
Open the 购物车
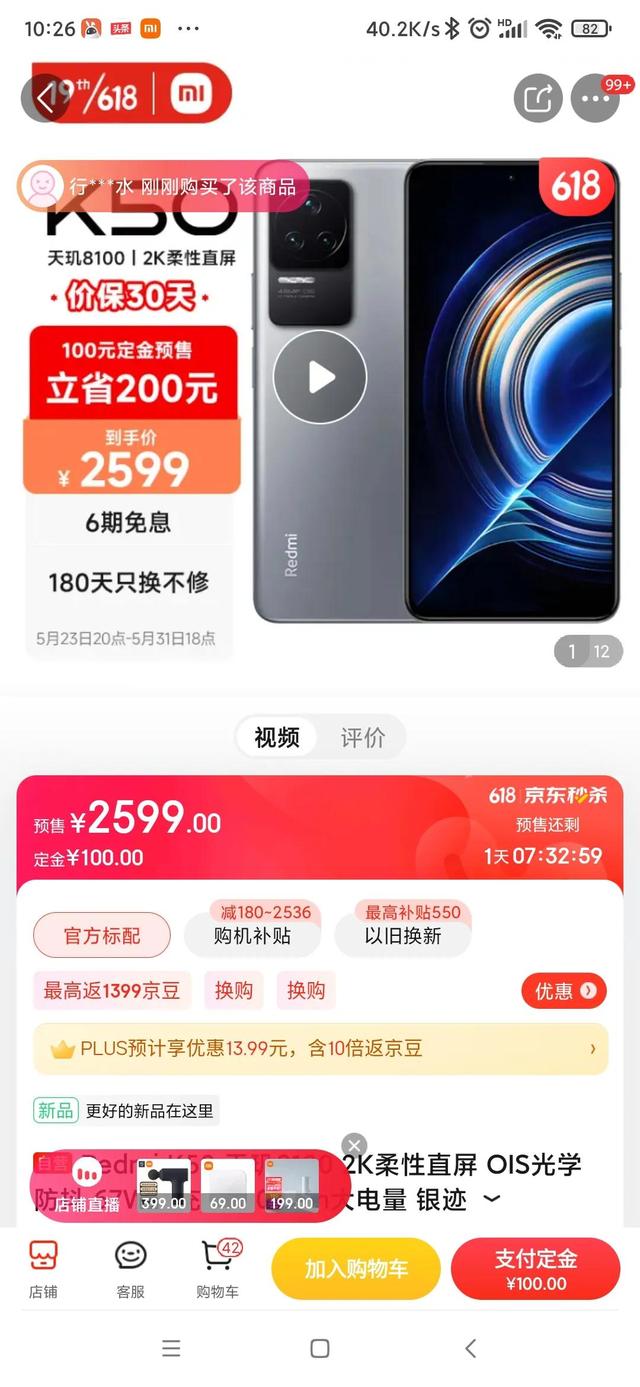pyautogui.click(x=218, y=1269)
